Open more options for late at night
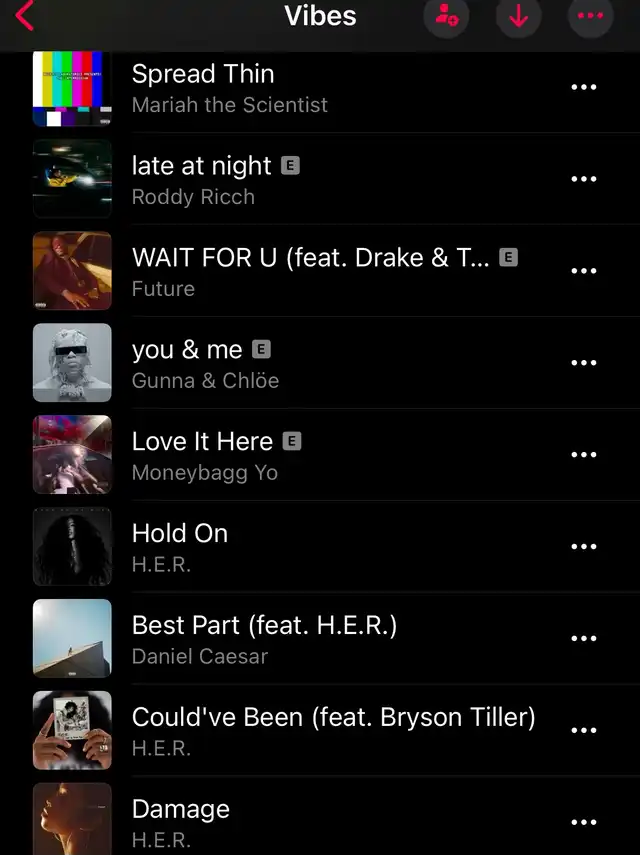Image resolution: width=640 pixels, height=855 pixels. coord(583,180)
